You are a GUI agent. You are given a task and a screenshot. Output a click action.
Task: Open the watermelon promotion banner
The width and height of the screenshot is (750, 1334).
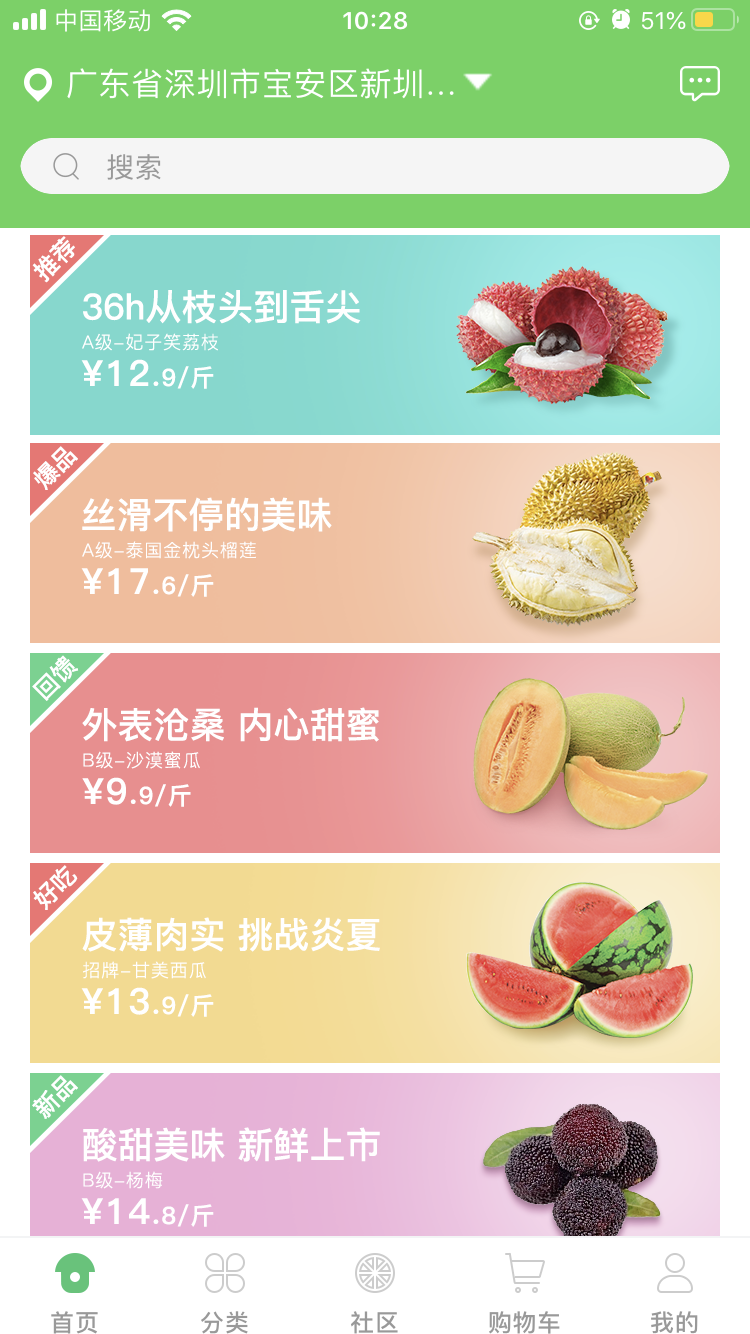point(374,962)
